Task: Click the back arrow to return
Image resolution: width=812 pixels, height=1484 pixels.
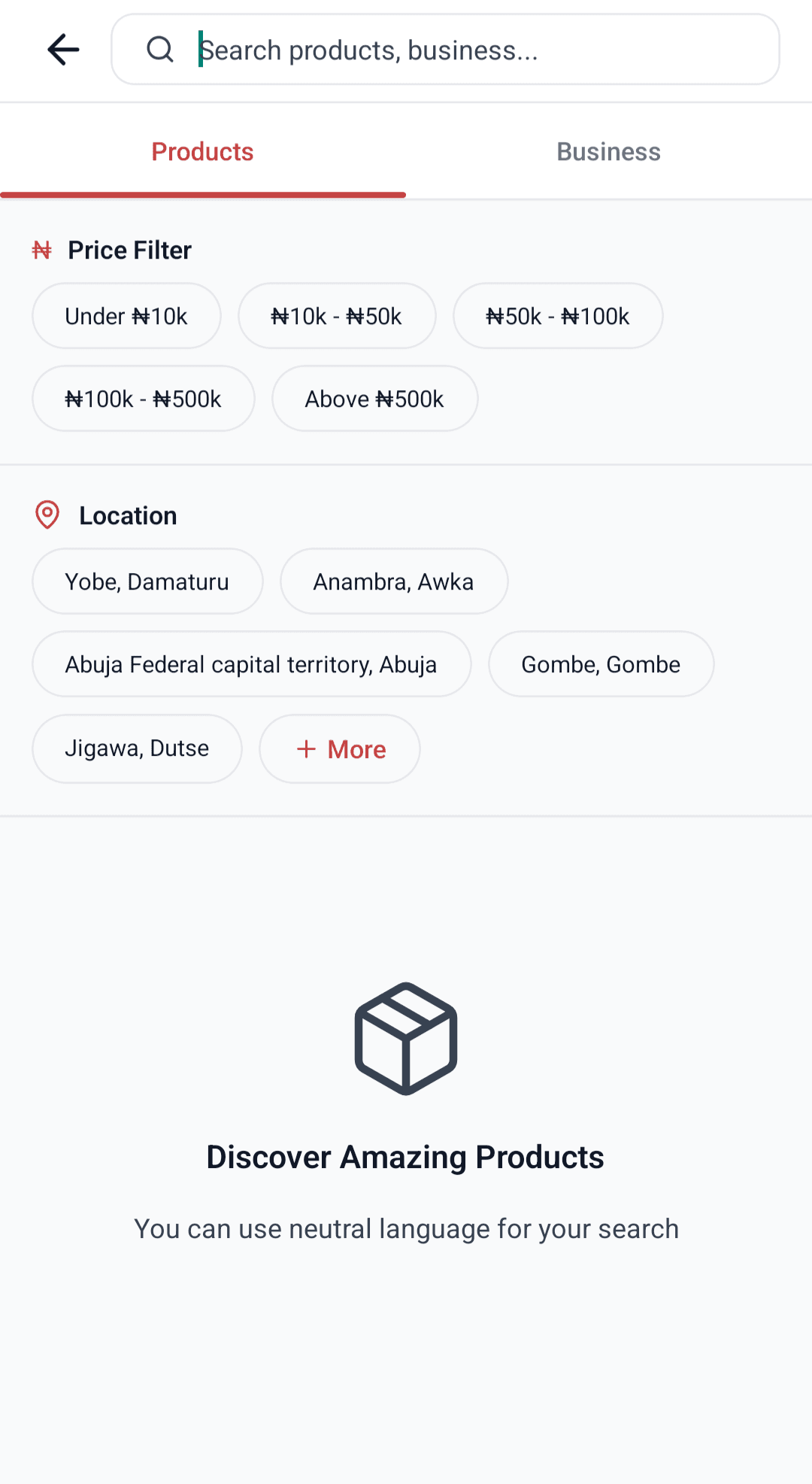Action: [x=63, y=50]
